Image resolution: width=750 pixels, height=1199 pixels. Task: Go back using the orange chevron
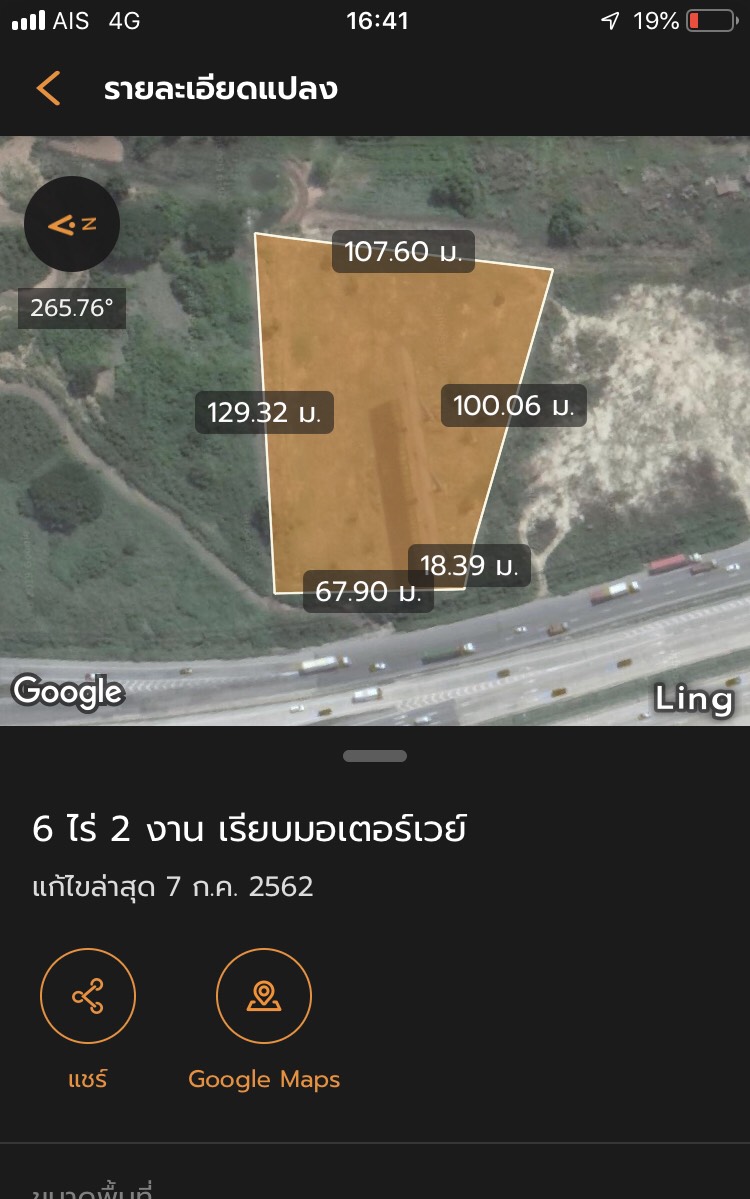click(47, 88)
